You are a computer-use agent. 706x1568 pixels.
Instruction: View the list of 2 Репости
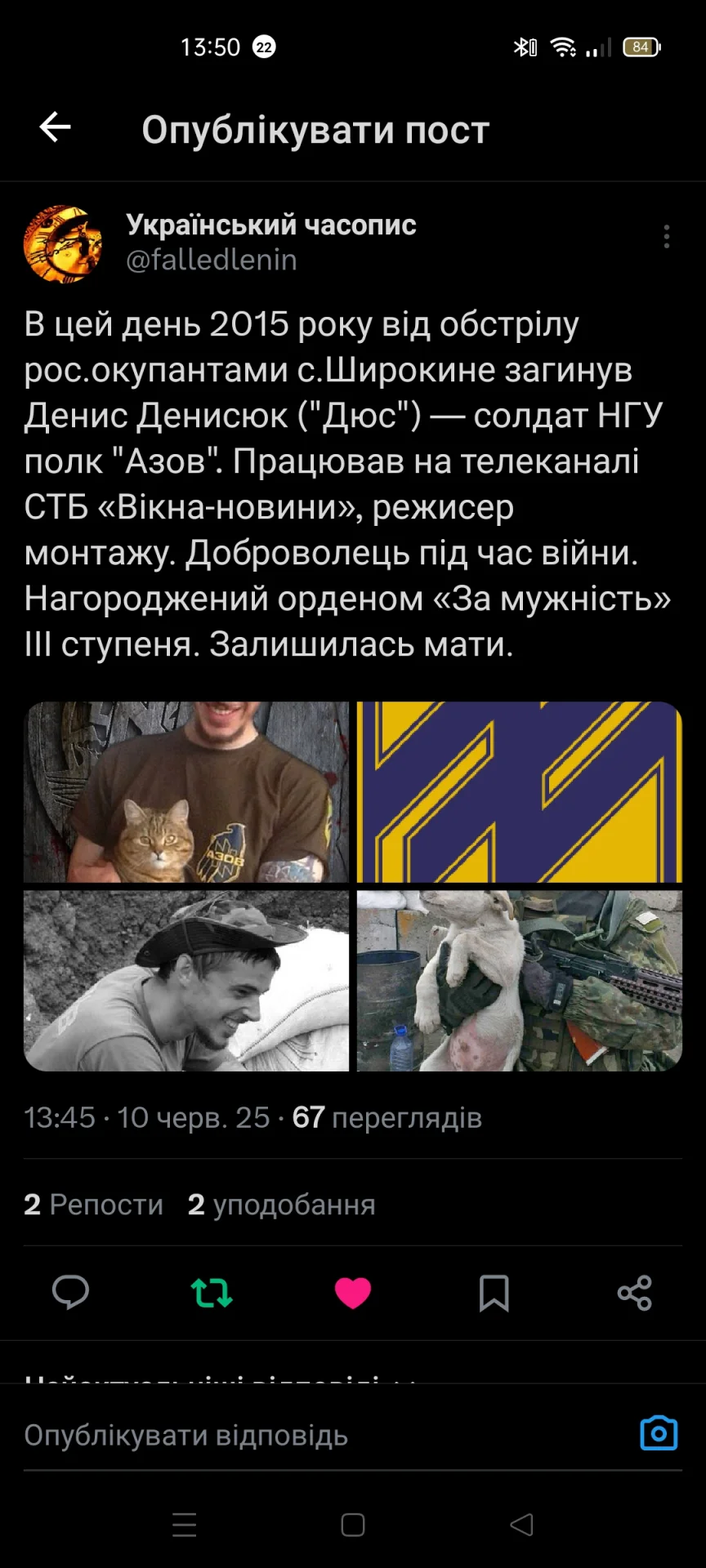pyautogui.click(x=94, y=1205)
